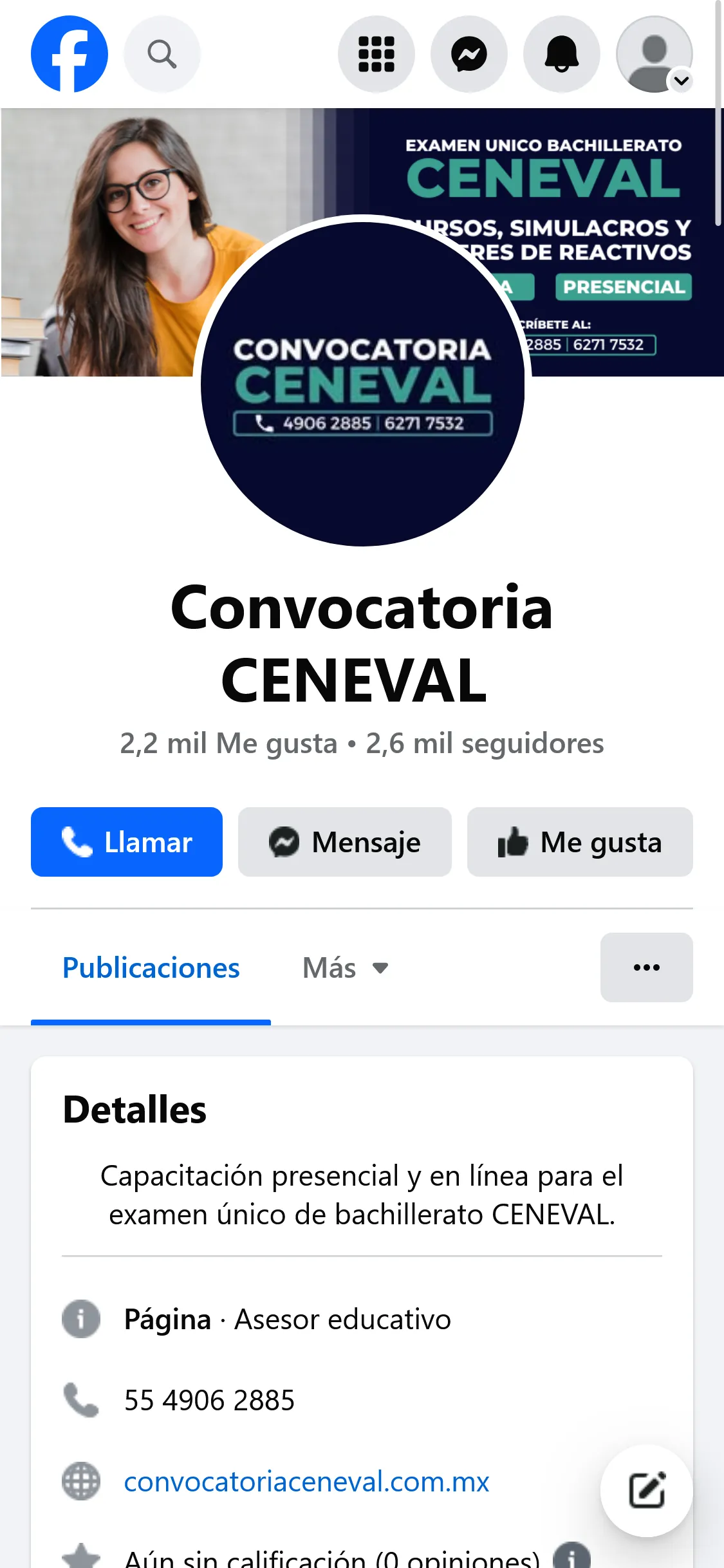Go to Facebook home via logo
The image size is (724, 1568).
click(70, 54)
